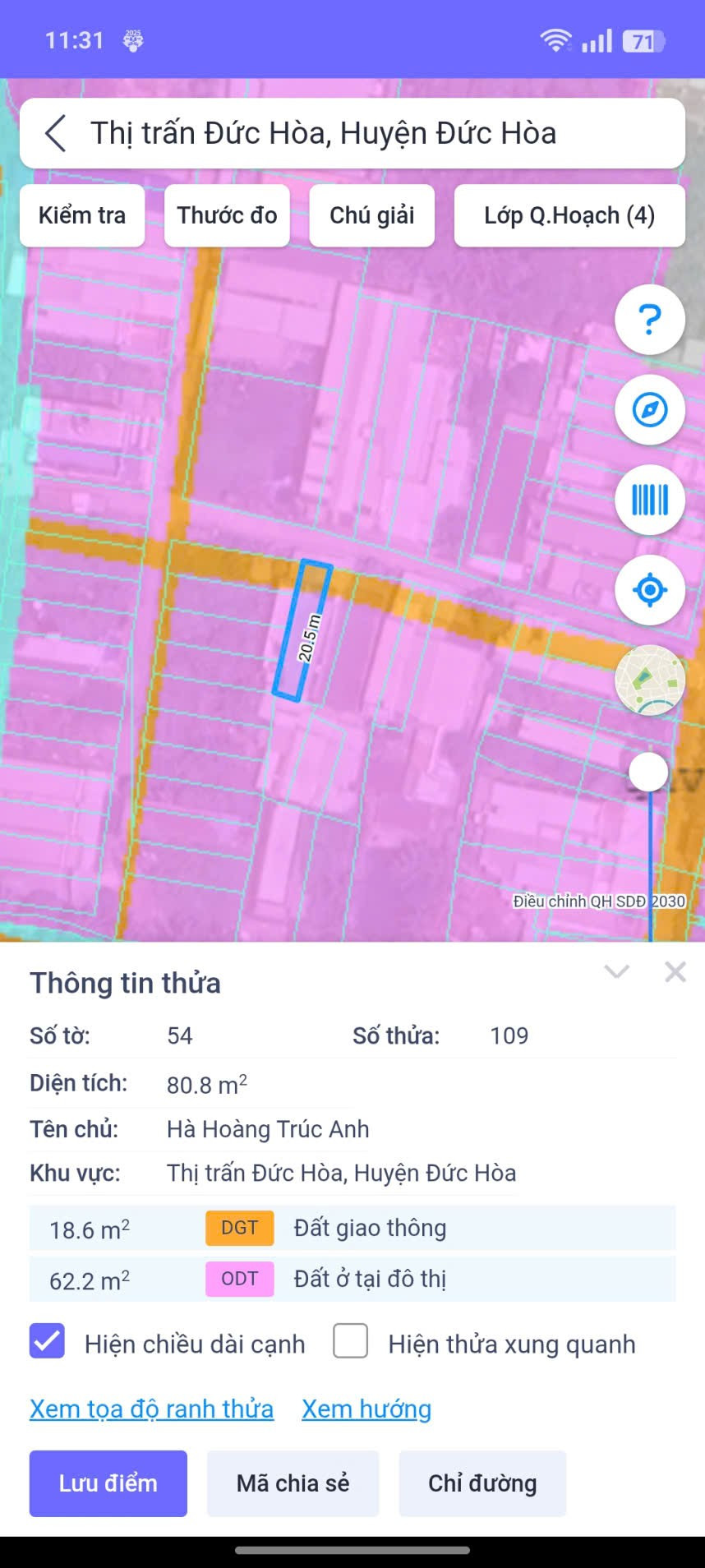Image resolution: width=705 pixels, height=1568 pixels.
Task: Uncheck Hiện chiều dài cạnh
Action: [48, 1341]
